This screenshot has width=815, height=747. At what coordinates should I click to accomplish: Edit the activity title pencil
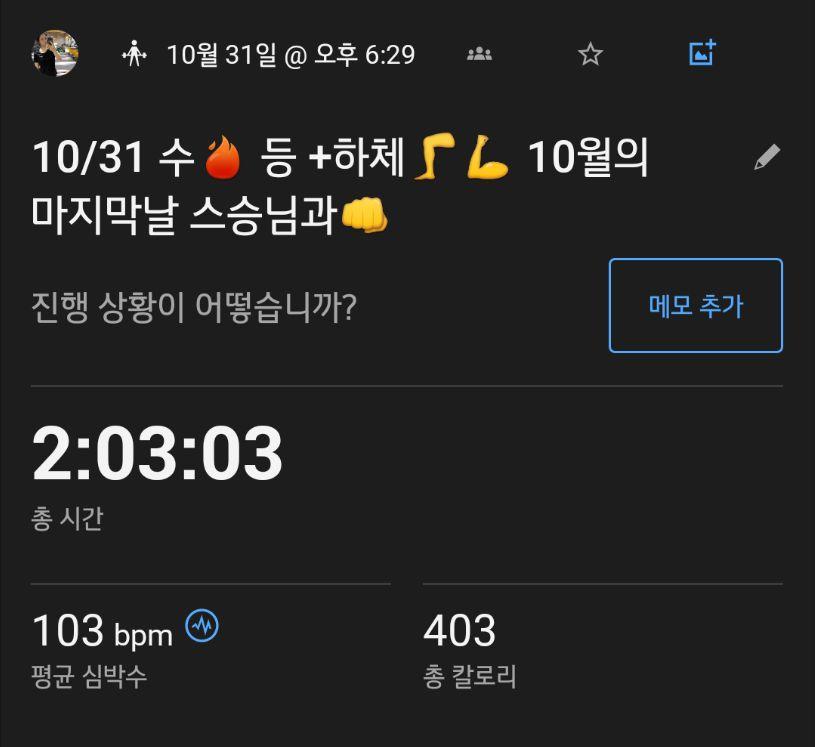point(767,157)
